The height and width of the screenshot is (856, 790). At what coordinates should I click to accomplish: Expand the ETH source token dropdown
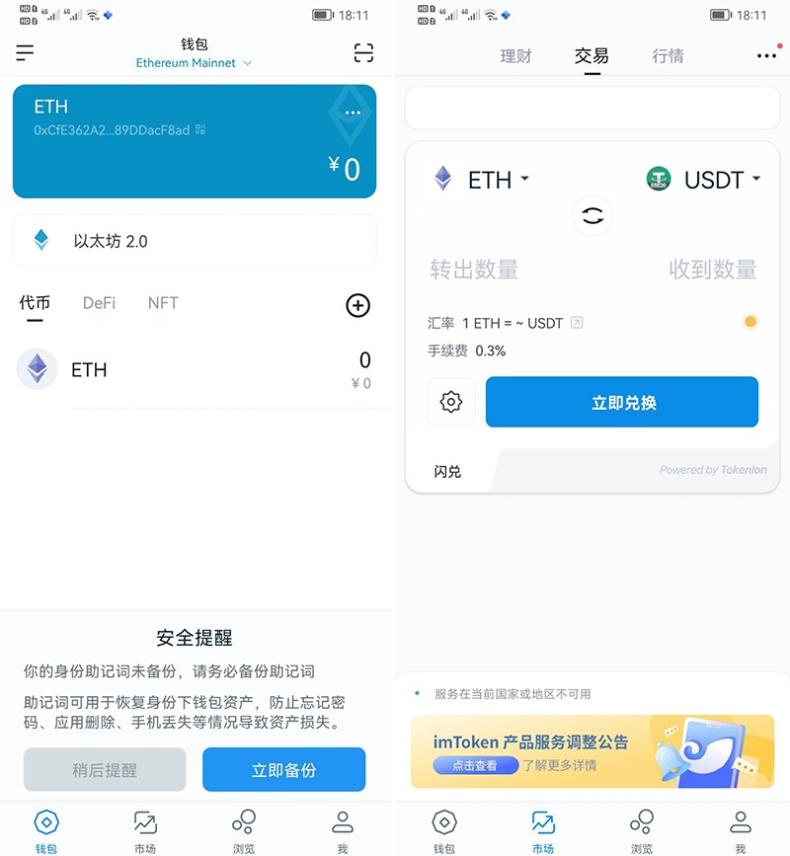481,180
